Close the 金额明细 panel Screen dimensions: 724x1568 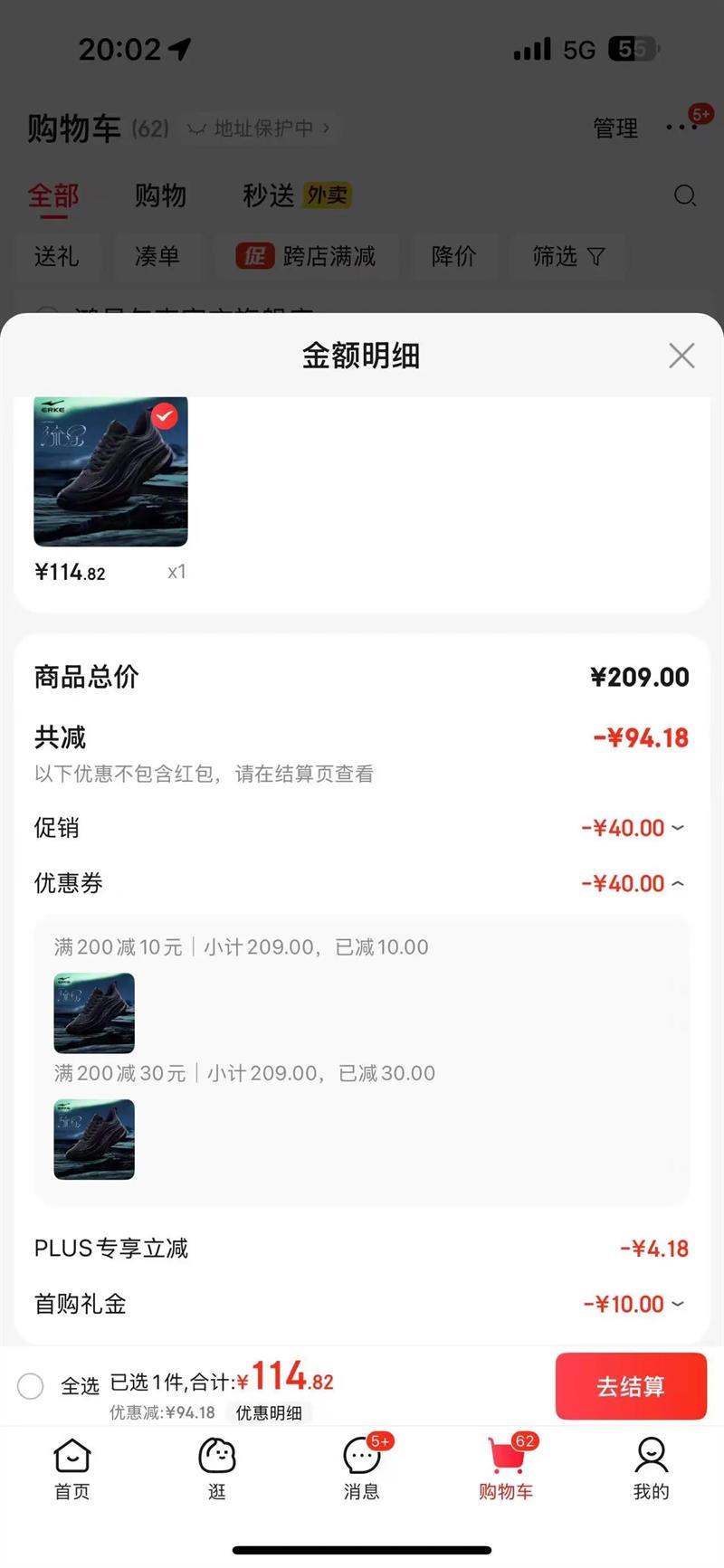point(681,356)
